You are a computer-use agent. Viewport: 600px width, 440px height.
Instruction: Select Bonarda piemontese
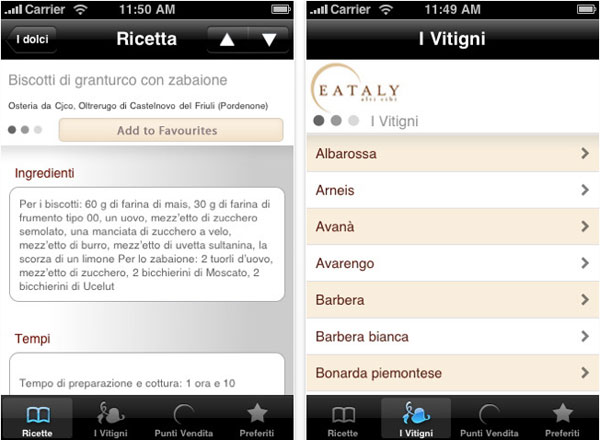tap(452, 373)
